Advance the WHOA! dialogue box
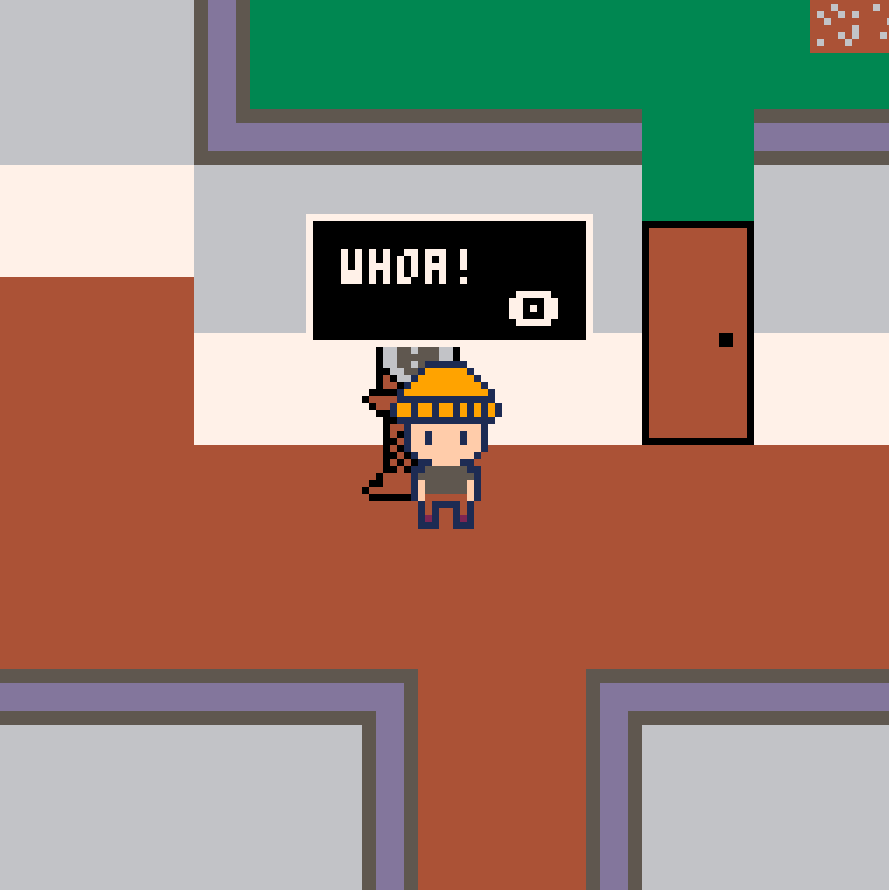The image size is (889, 890). point(533,308)
